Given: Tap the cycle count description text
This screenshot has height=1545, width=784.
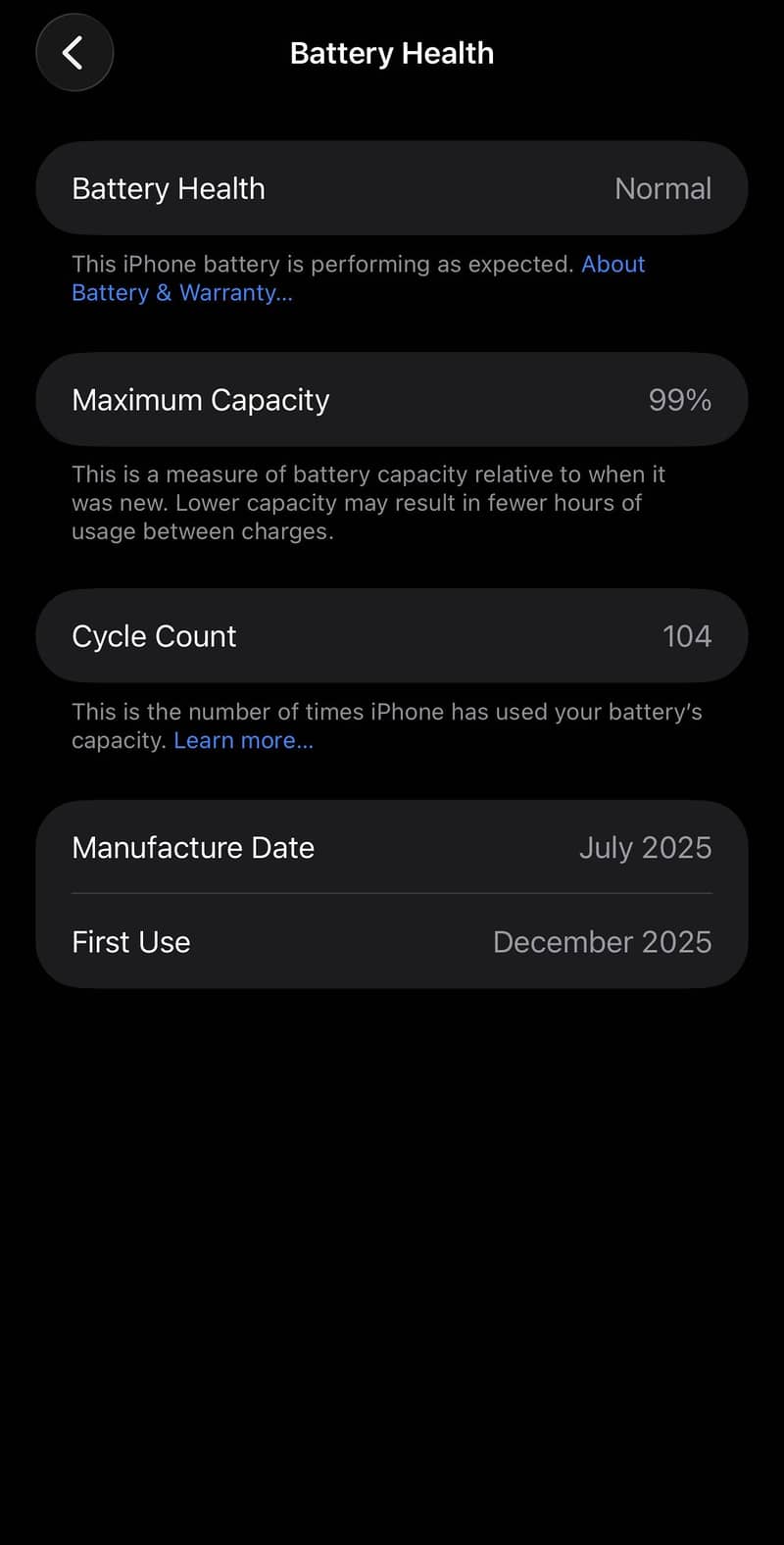Looking at the screenshot, I should point(386,725).
